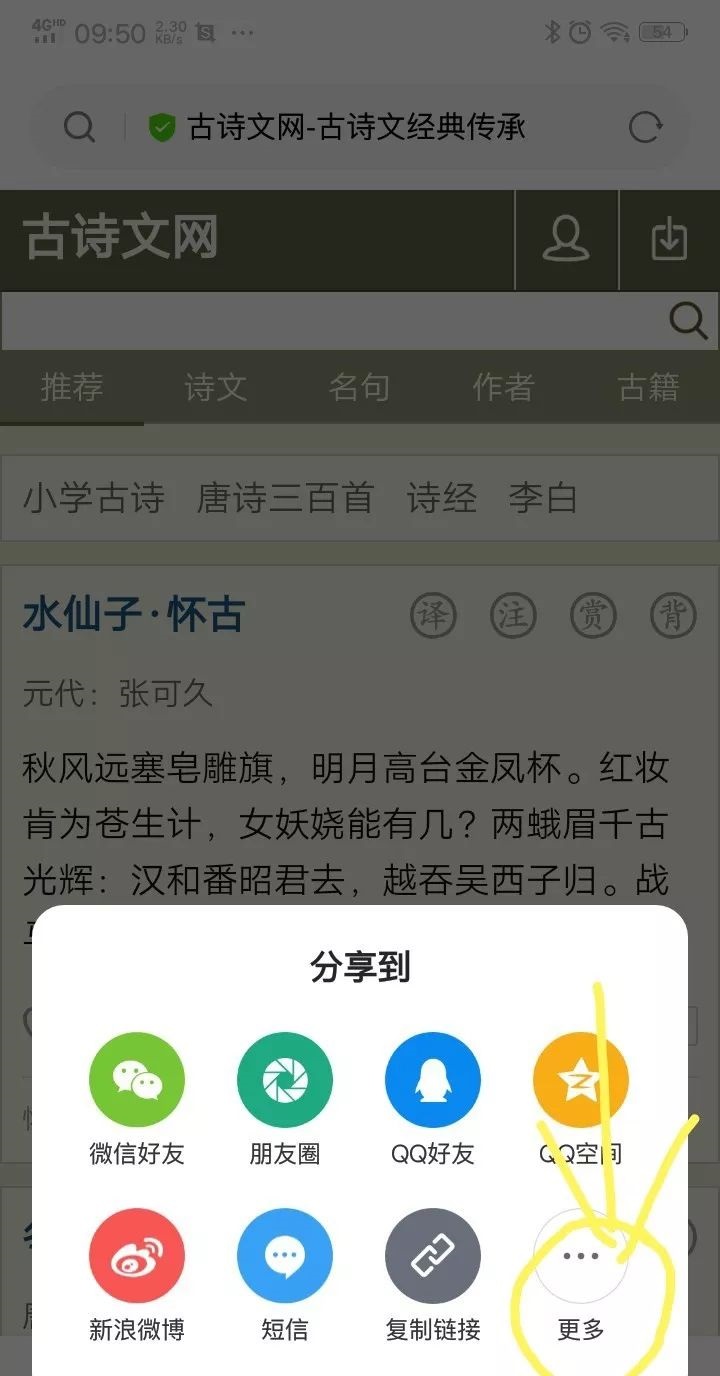Image resolution: width=720 pixels, height=1376 pixels.
Task: Switch to the 名句 tab
Action: click(x=359, y=387)
